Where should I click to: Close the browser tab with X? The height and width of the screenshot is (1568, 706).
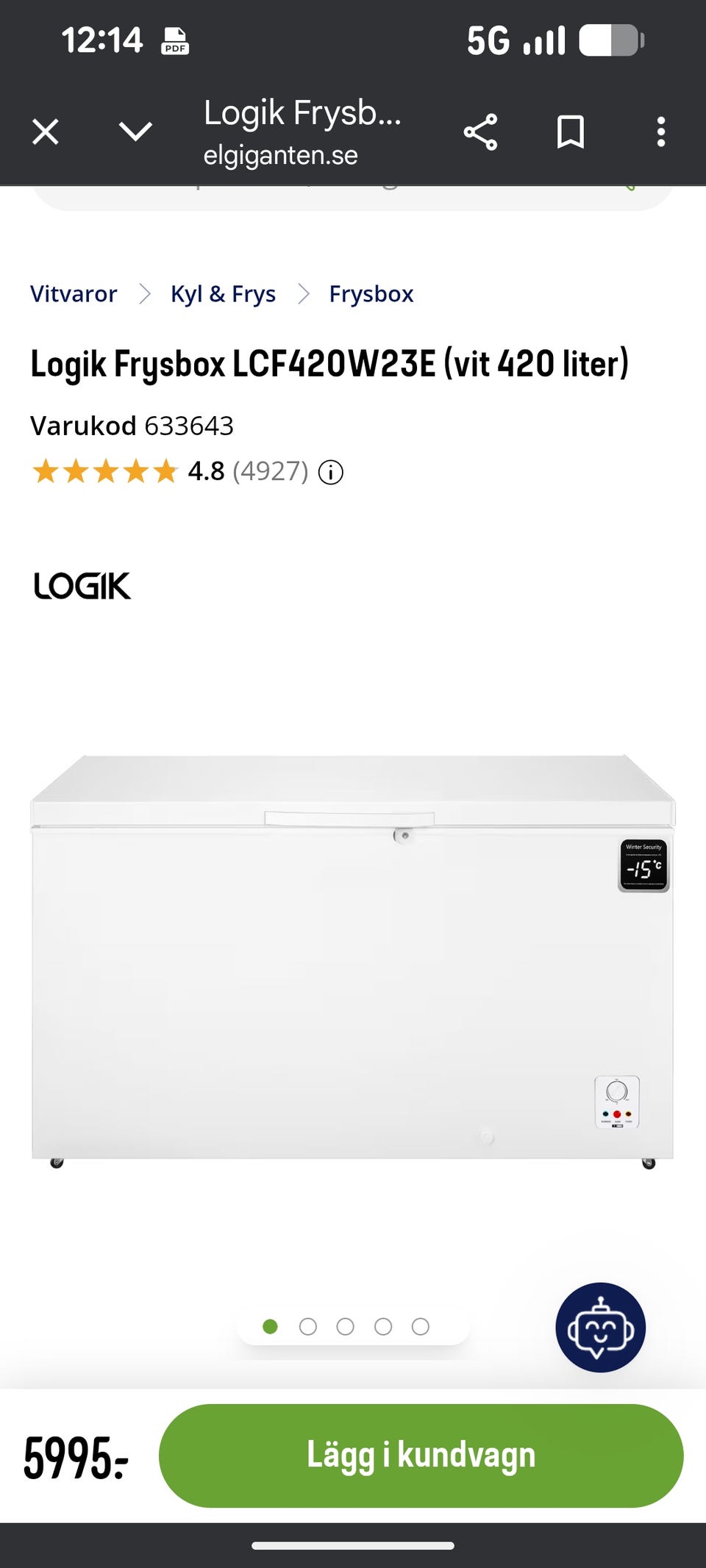point(46,132)
